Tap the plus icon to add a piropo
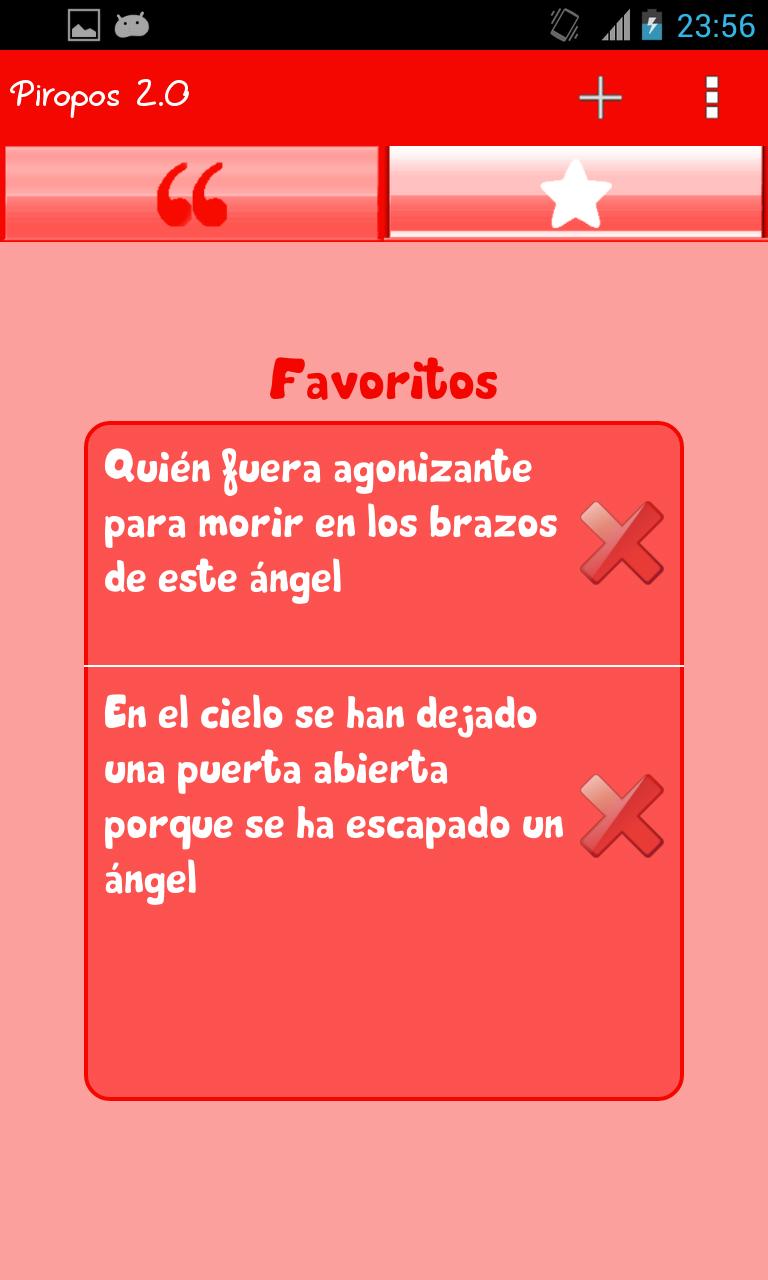The width and height of the screenshot is (768, 1280). (600, 97)
